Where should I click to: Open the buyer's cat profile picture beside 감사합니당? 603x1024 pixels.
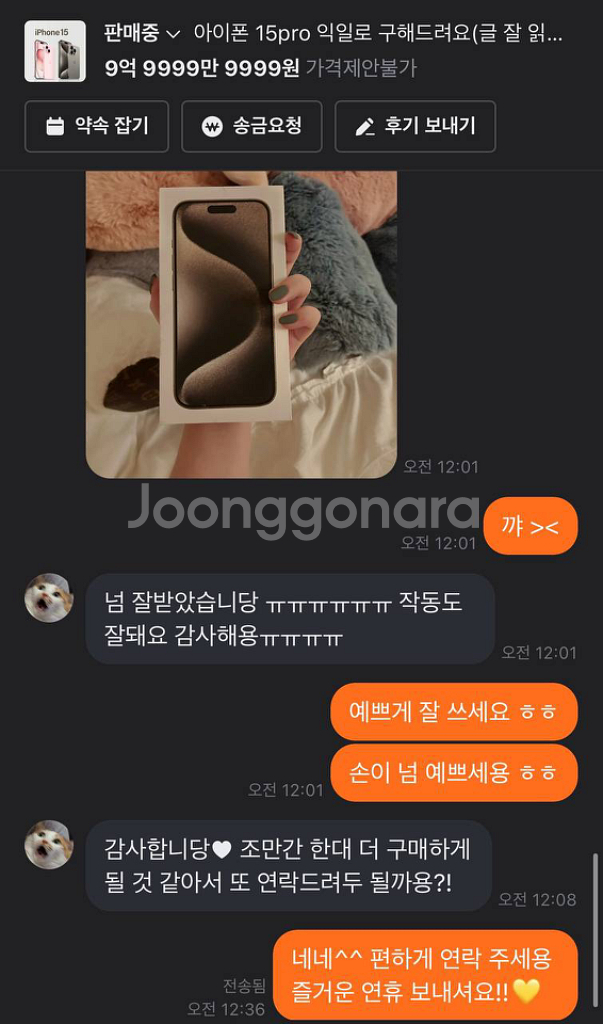tap(49, 844)
